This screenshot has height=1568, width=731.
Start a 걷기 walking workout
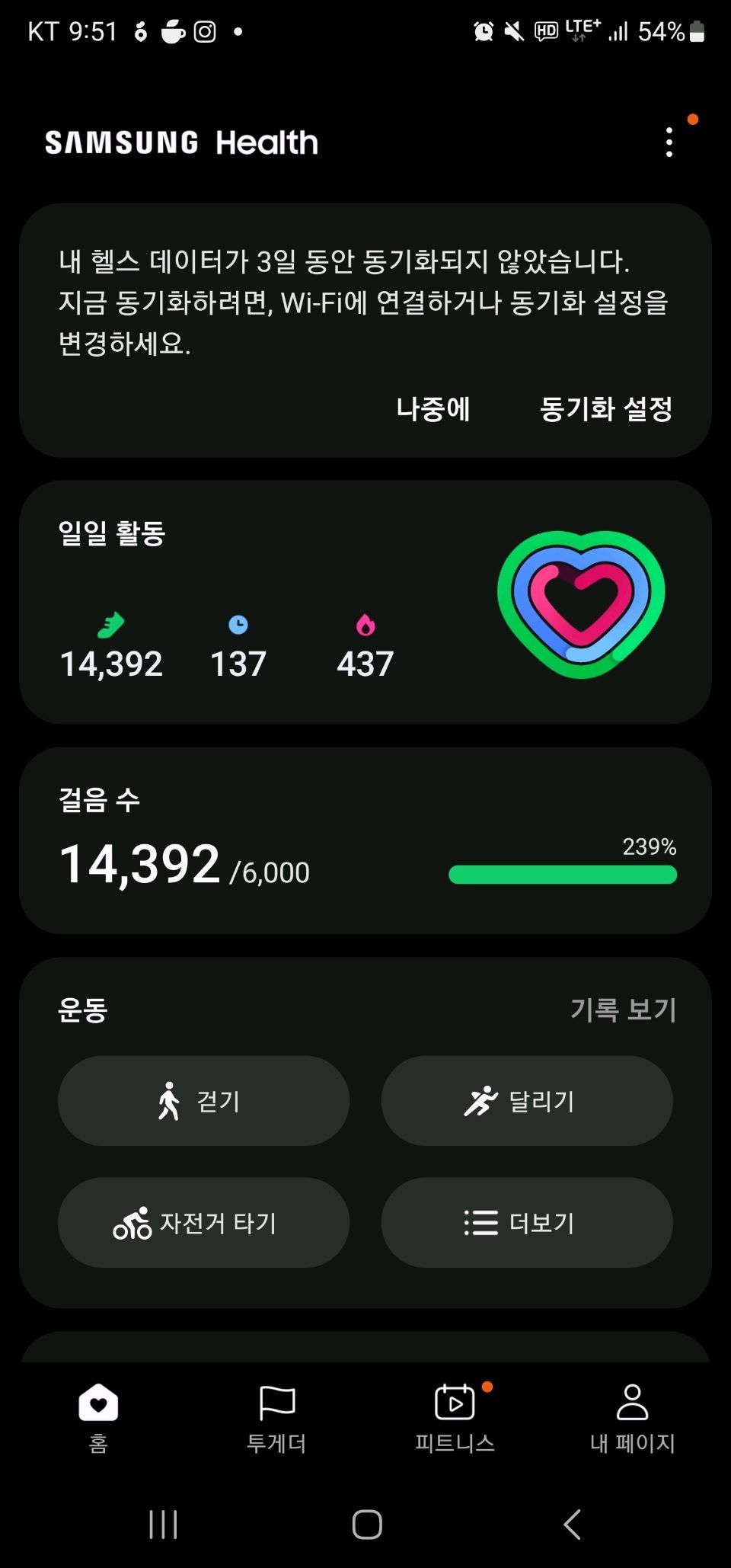(204, 1101)
